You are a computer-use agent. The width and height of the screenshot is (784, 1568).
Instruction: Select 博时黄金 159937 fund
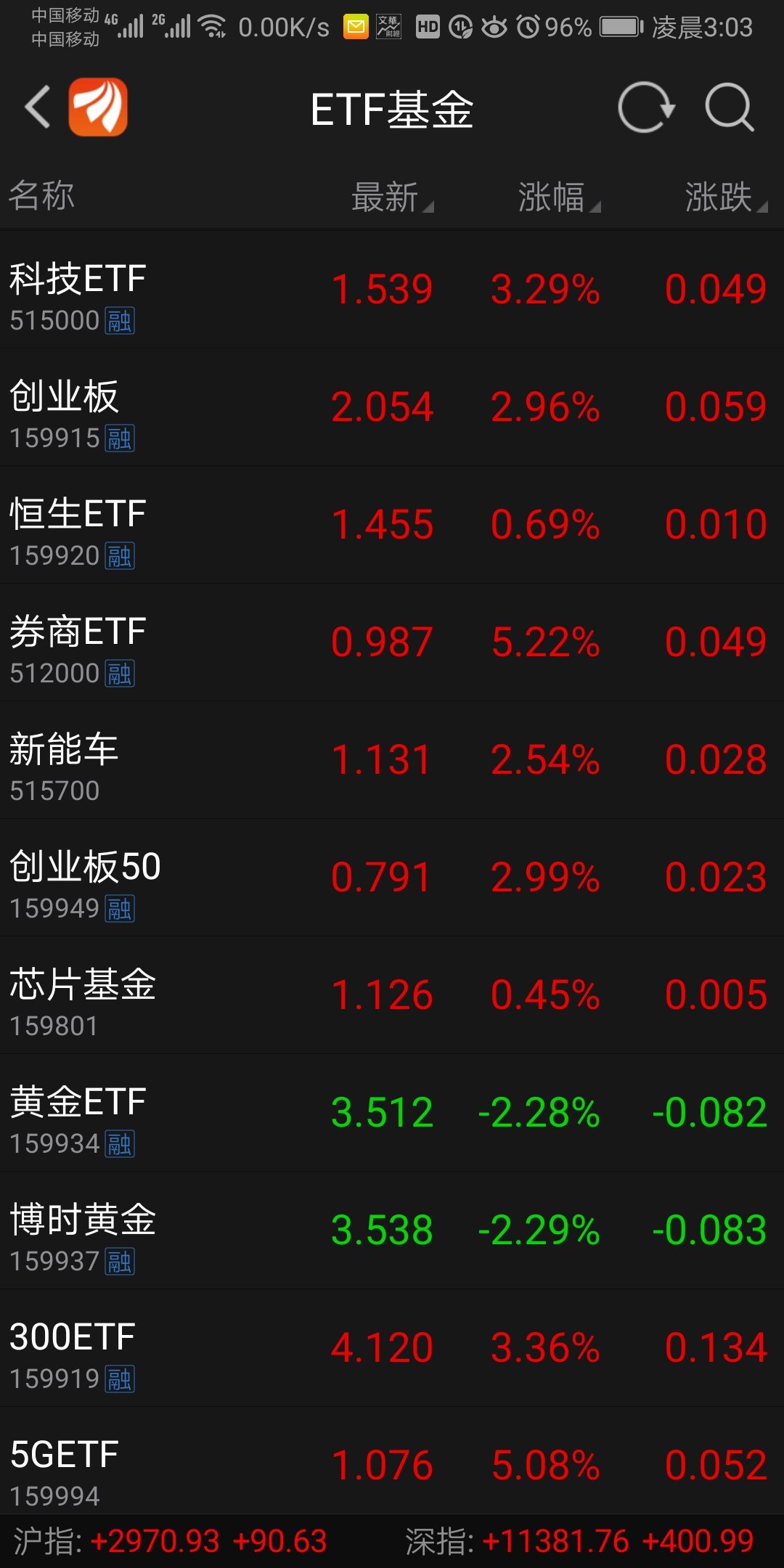pyautogui.click(x=392, y=1231)
